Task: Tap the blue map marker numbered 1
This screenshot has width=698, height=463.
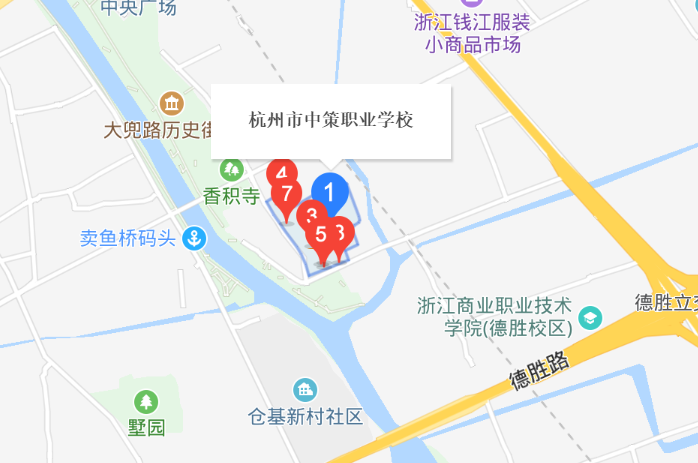Action: pyautogui.click(x=330, y=189)
